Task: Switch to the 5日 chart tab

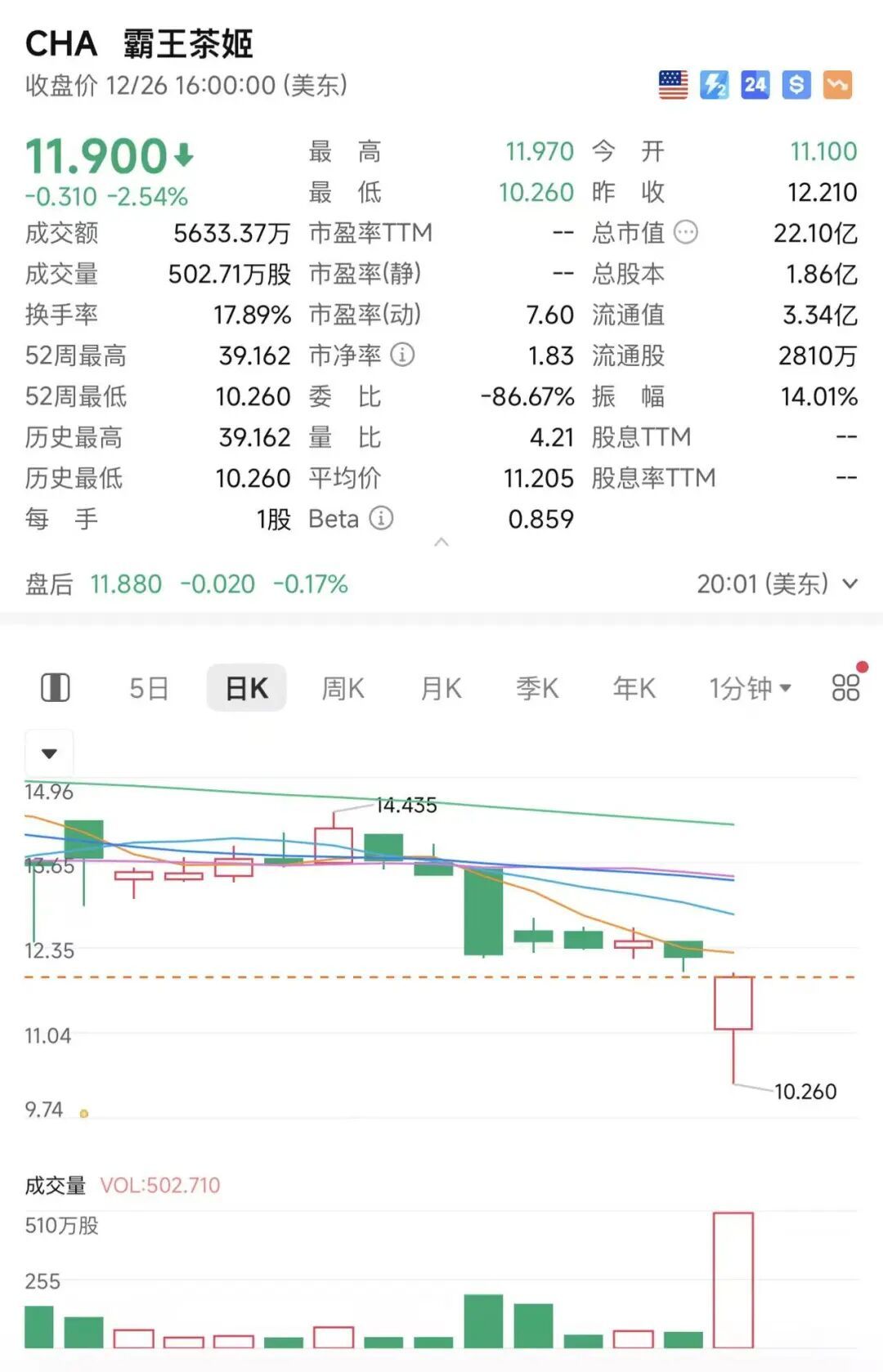Action: click(x=149, y=688)
